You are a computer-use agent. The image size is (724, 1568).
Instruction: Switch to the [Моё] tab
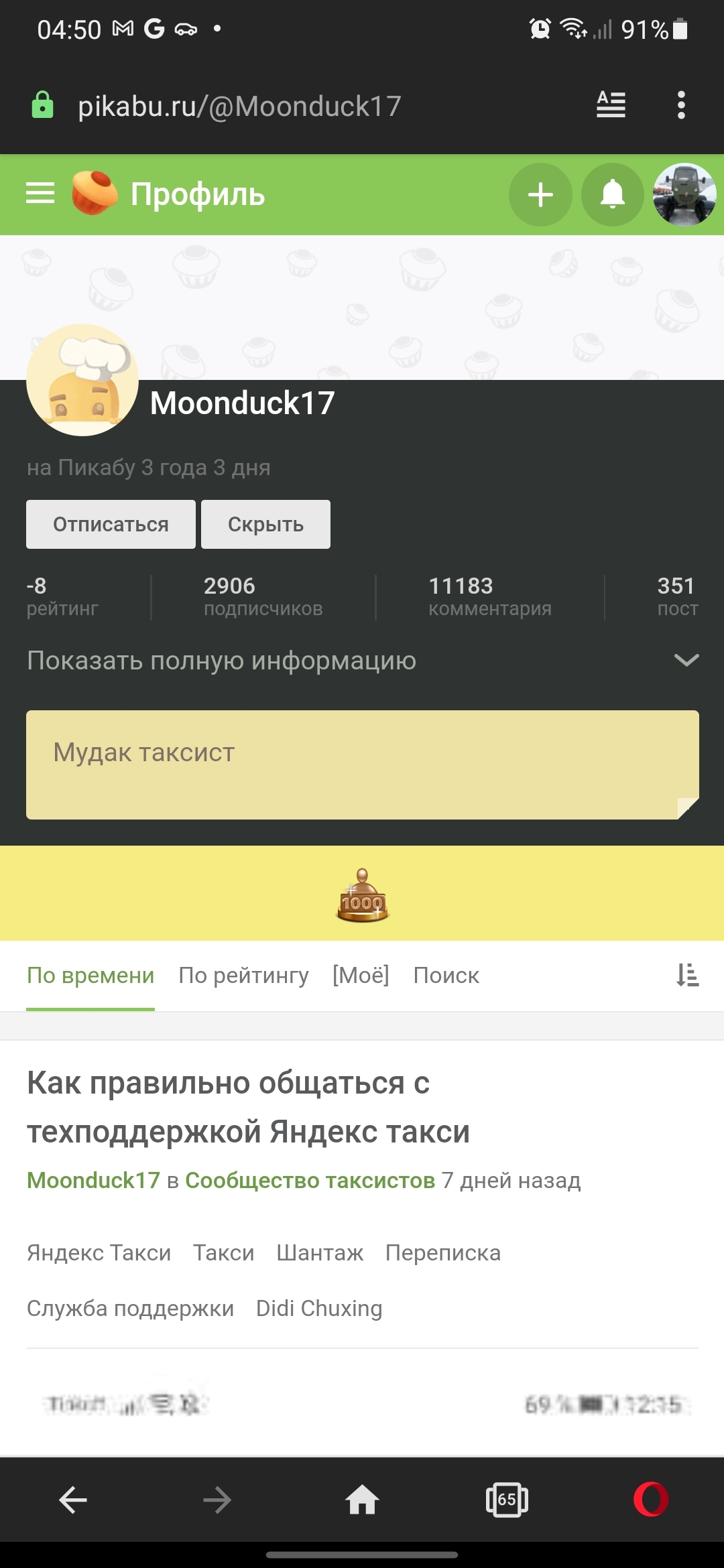(x=361, y=976)
